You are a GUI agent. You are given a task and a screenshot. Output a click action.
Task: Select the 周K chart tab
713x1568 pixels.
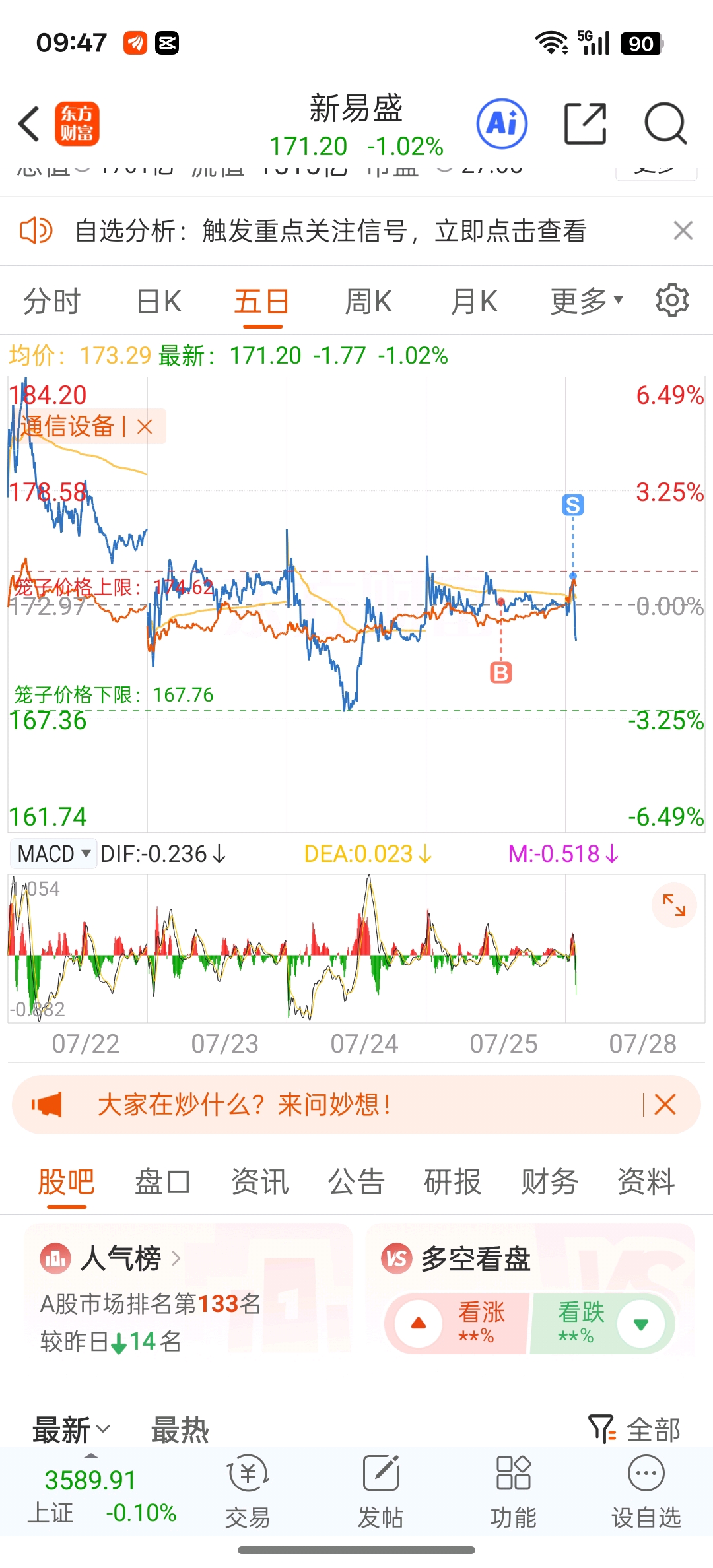[368, 302]
